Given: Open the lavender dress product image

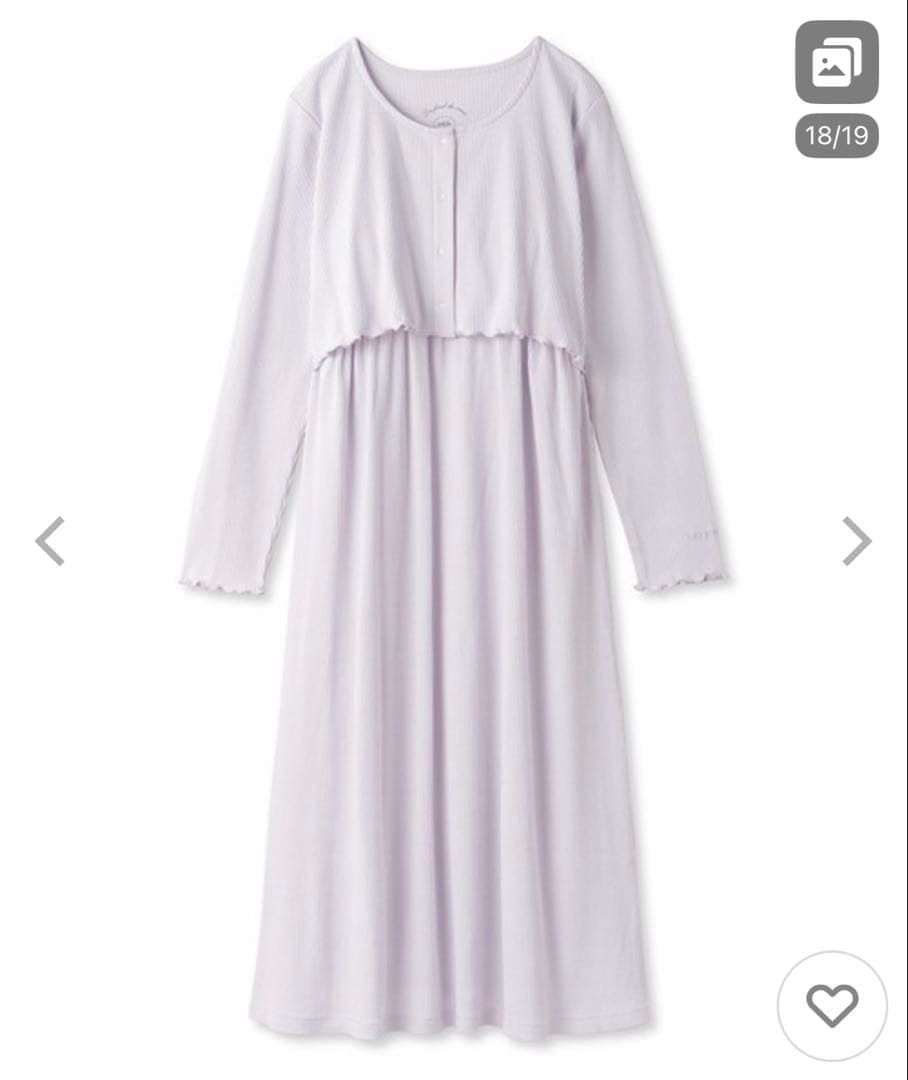Looking at the screenshot, I should 452,540.
